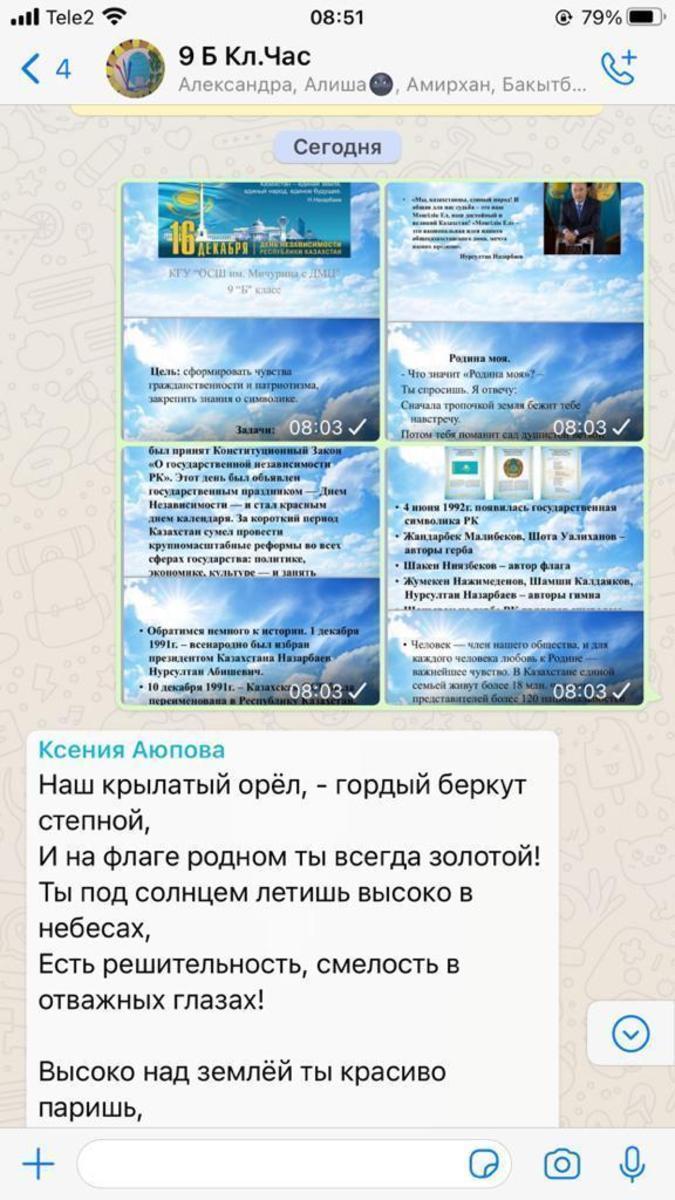Open the camera
Image resolution: width=675 pixels, height=1200 pixels.
coord(562,1164)
